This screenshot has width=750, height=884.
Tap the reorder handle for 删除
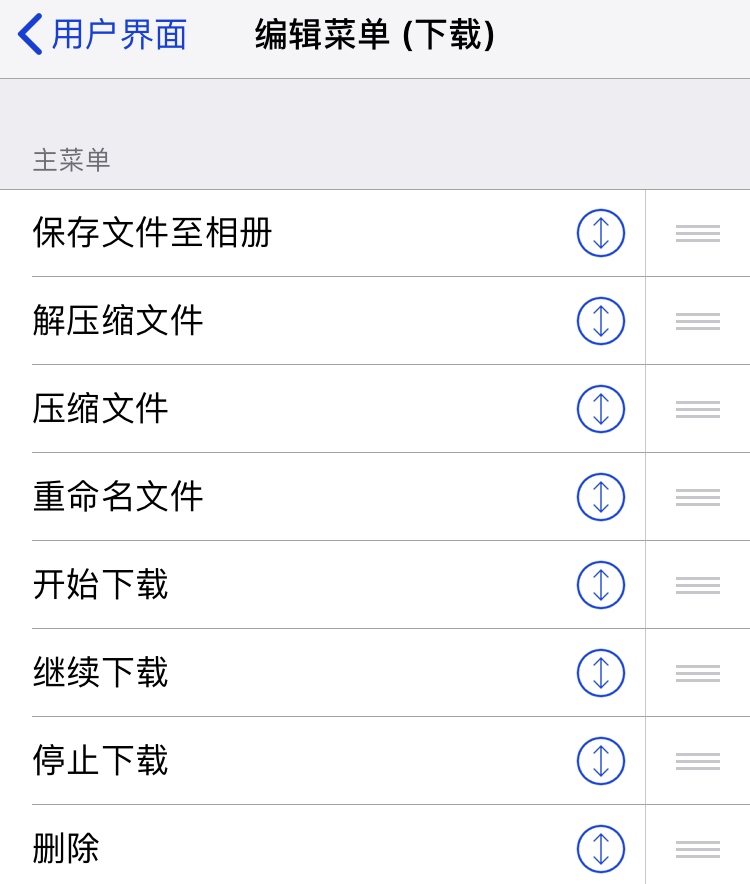tap(698, 849)
